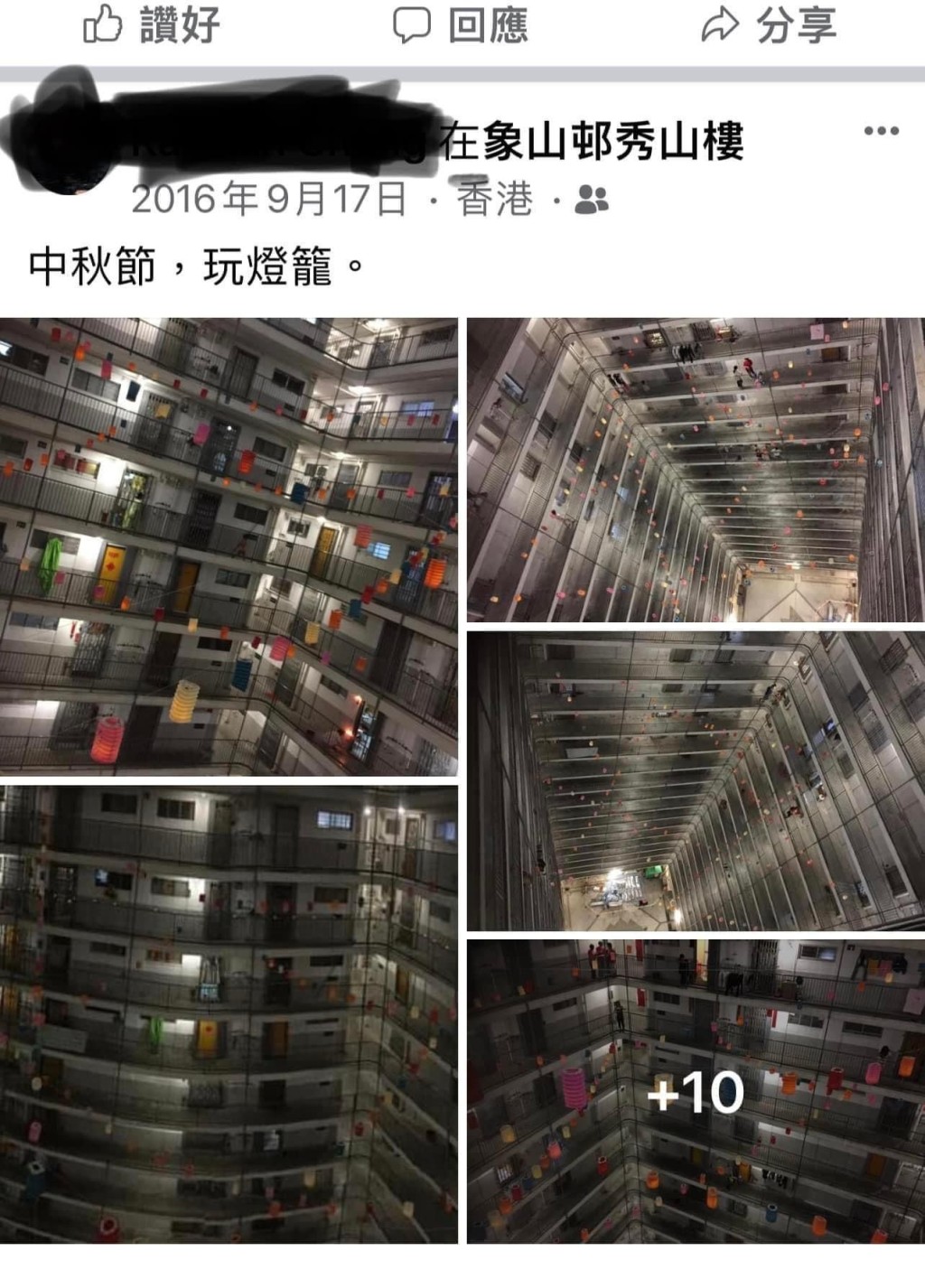View the +10 more photos tile
The width and height of the screenshot is (925, 1288).
click(696, 1091)
